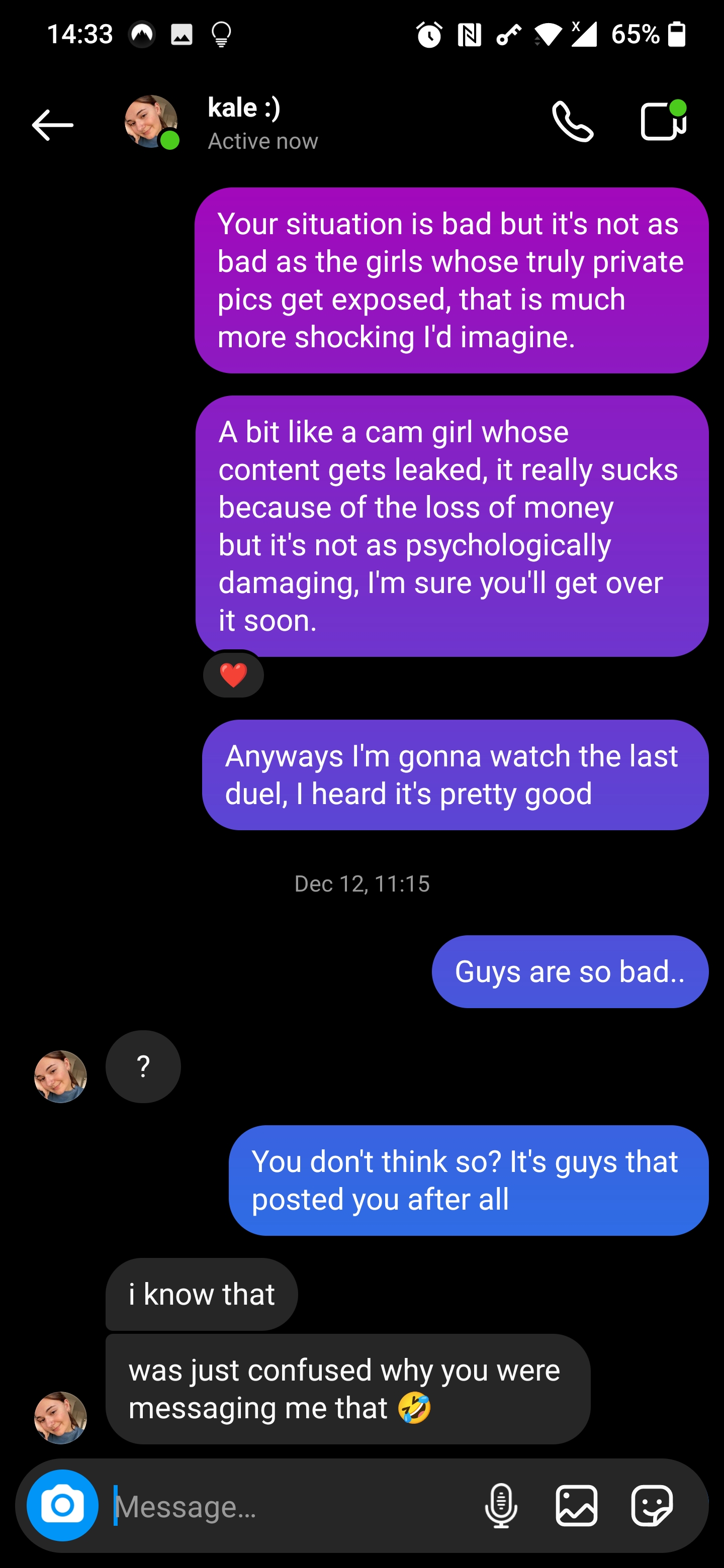Viewport: 724px width, 1568px height.
Task: Open the gallery to attach an image
Action: click(576, 1506)
